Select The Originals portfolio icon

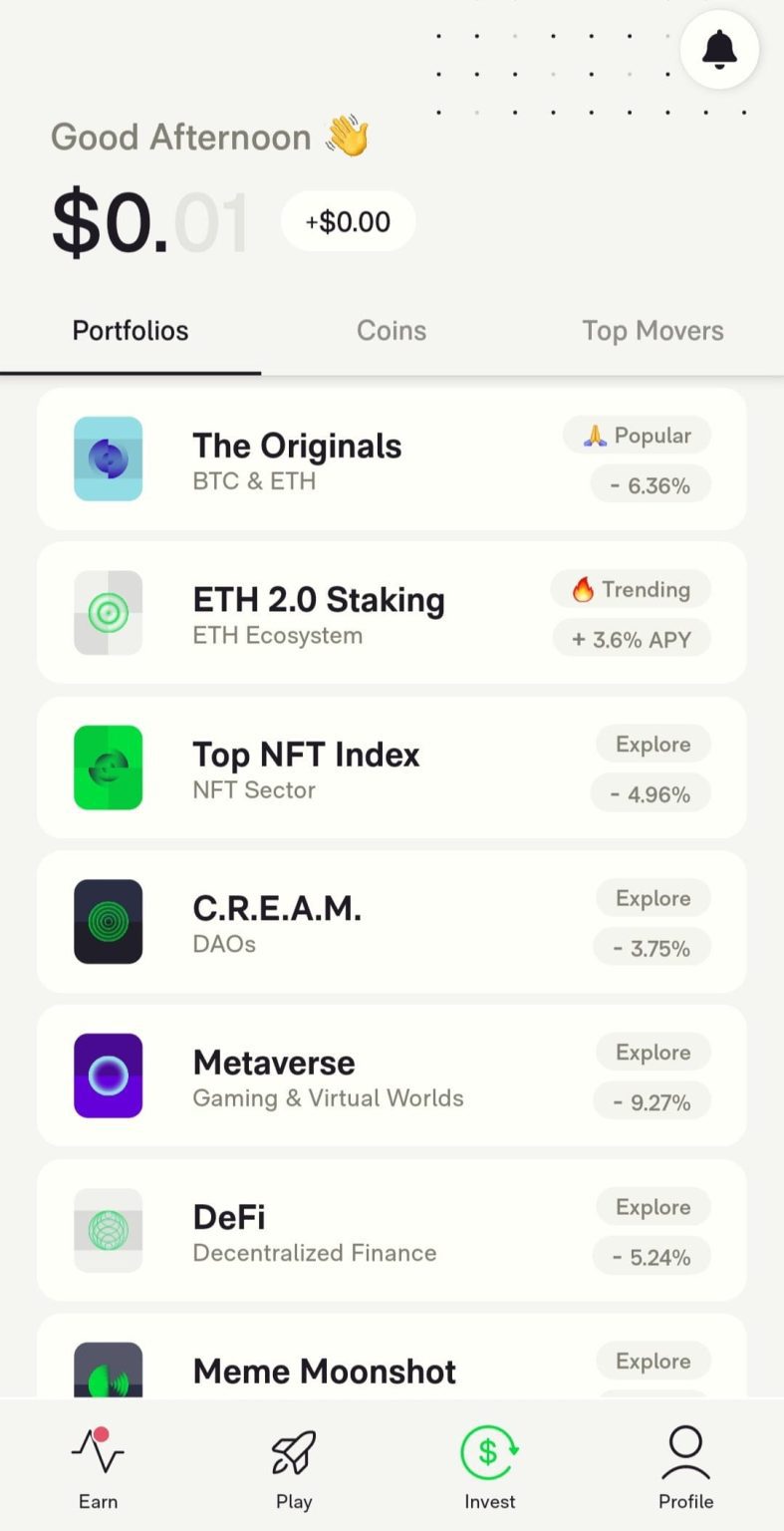pyautogui.click(x=109, y=459)
